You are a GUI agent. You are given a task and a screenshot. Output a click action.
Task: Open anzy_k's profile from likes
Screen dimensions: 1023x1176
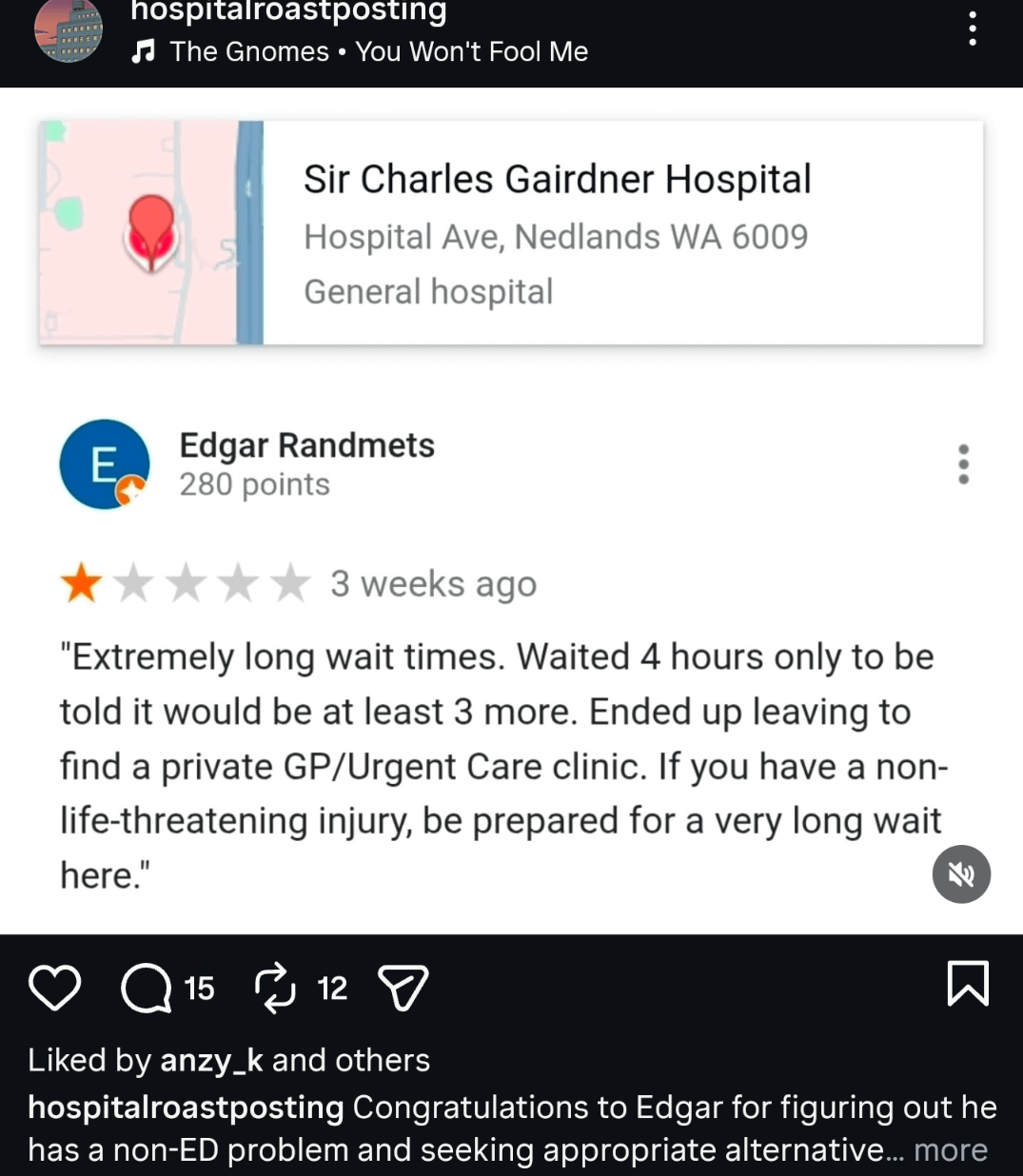(x=211, y=1060)
